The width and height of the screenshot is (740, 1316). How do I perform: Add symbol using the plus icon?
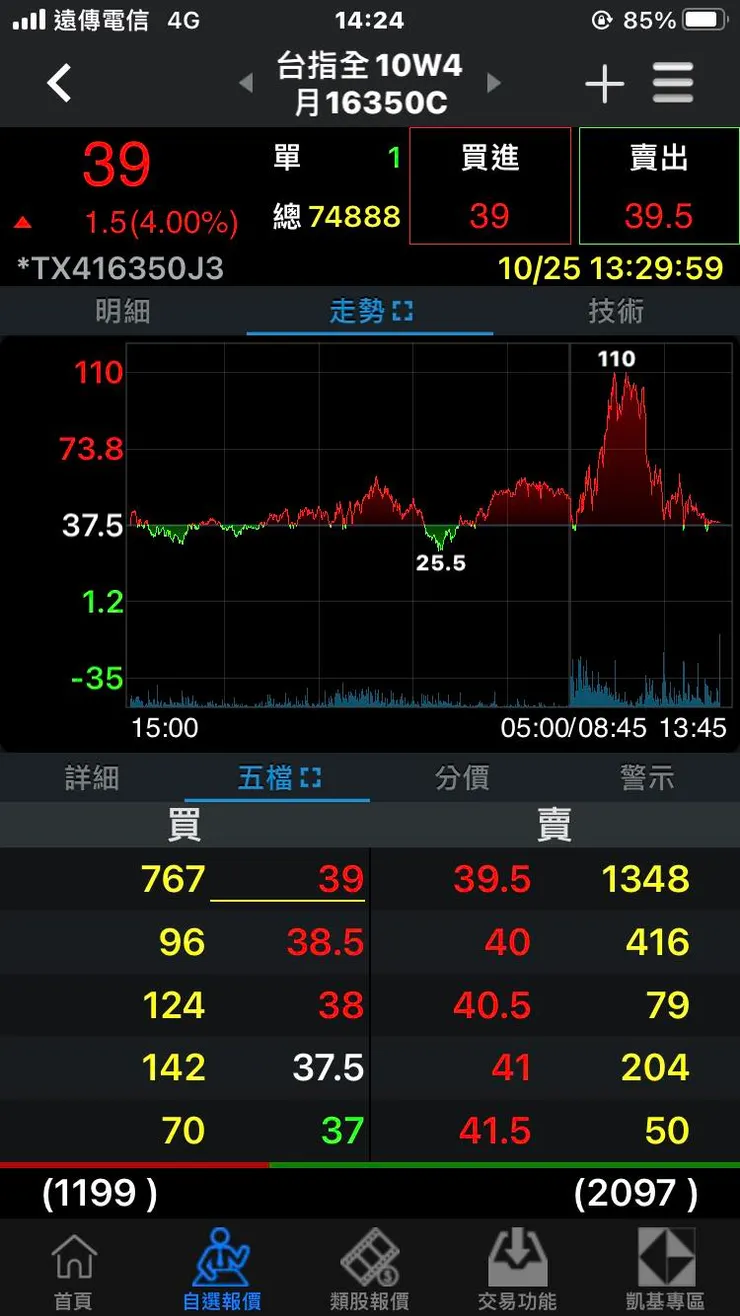pyautogui.click(x=604, y=85)
